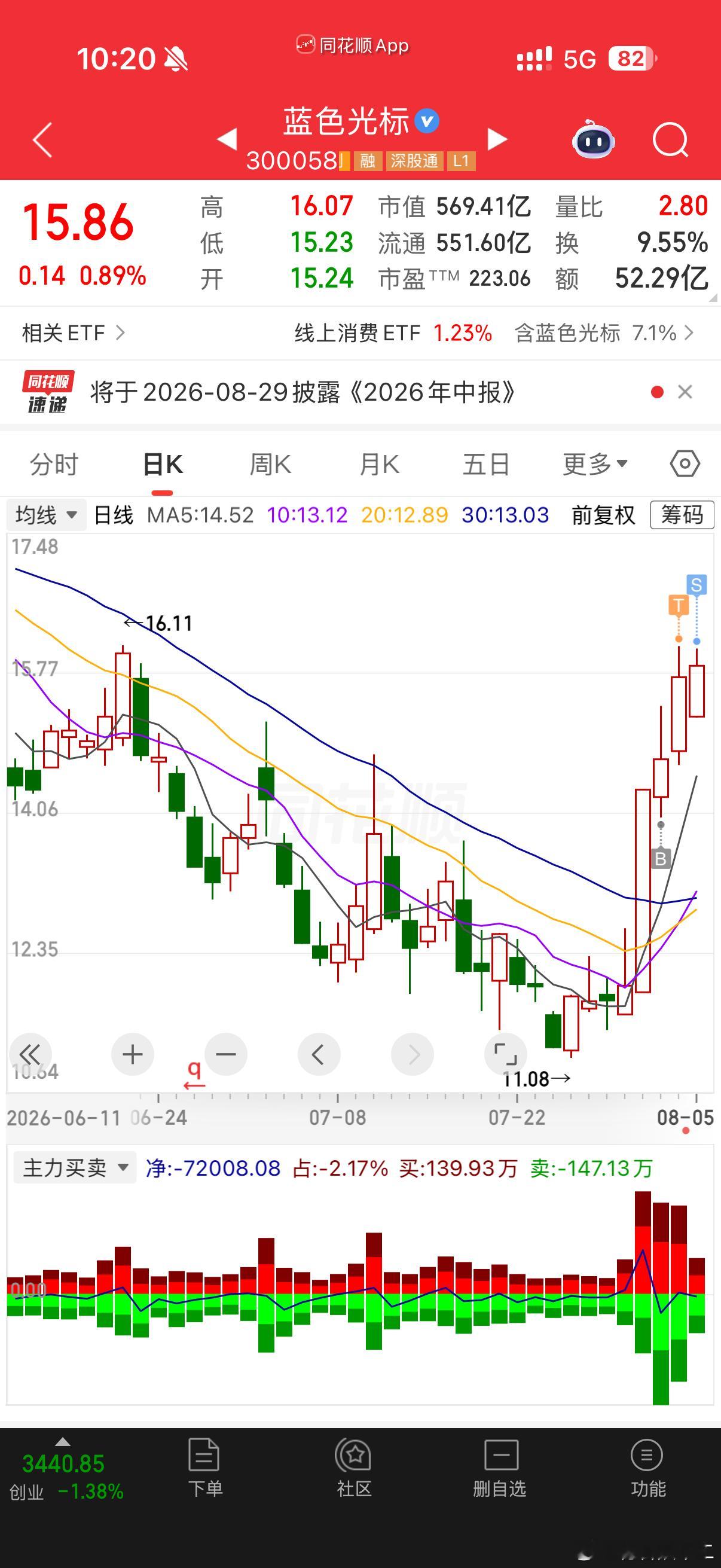Go back using the top-left arrow

tap(42, 140)
